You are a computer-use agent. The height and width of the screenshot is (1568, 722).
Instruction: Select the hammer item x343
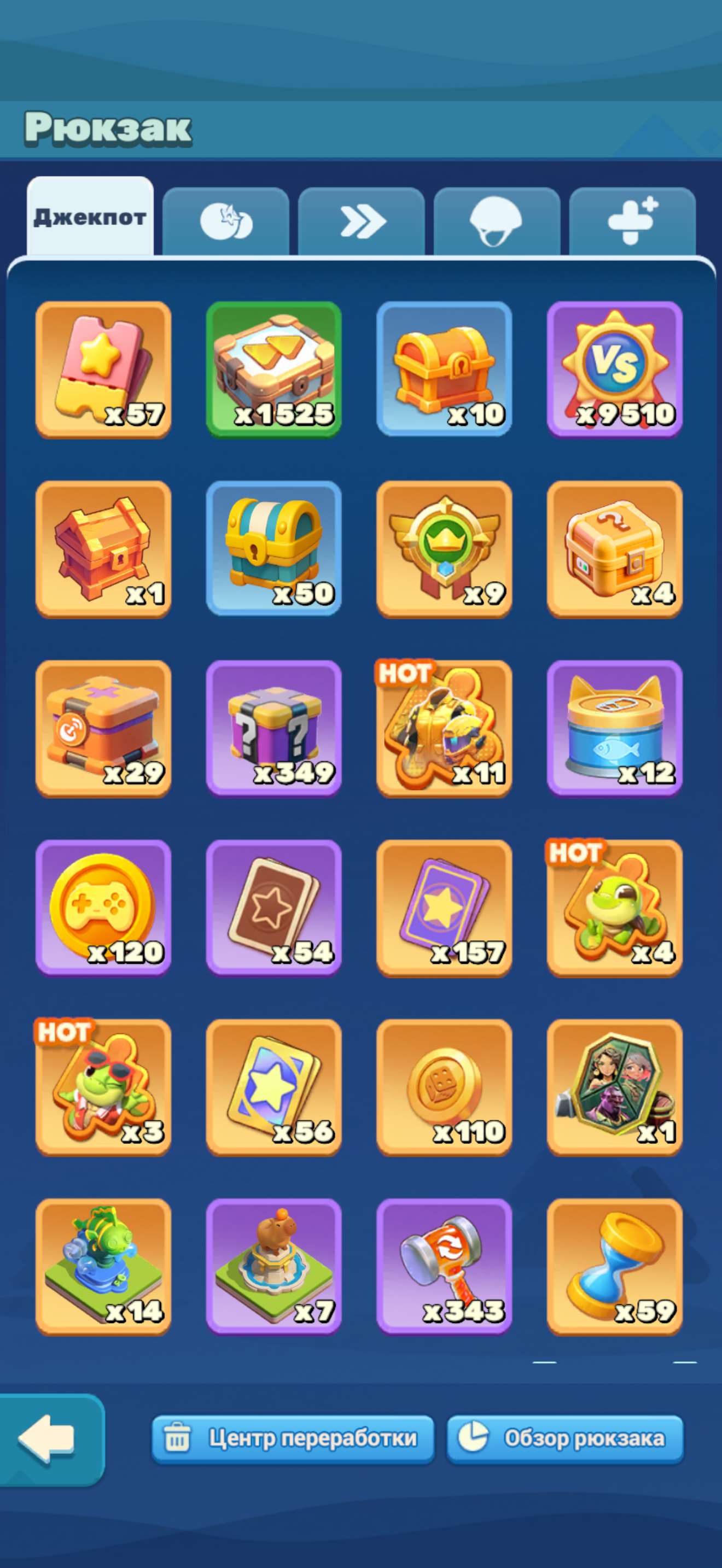click(x=443, y=1266)
